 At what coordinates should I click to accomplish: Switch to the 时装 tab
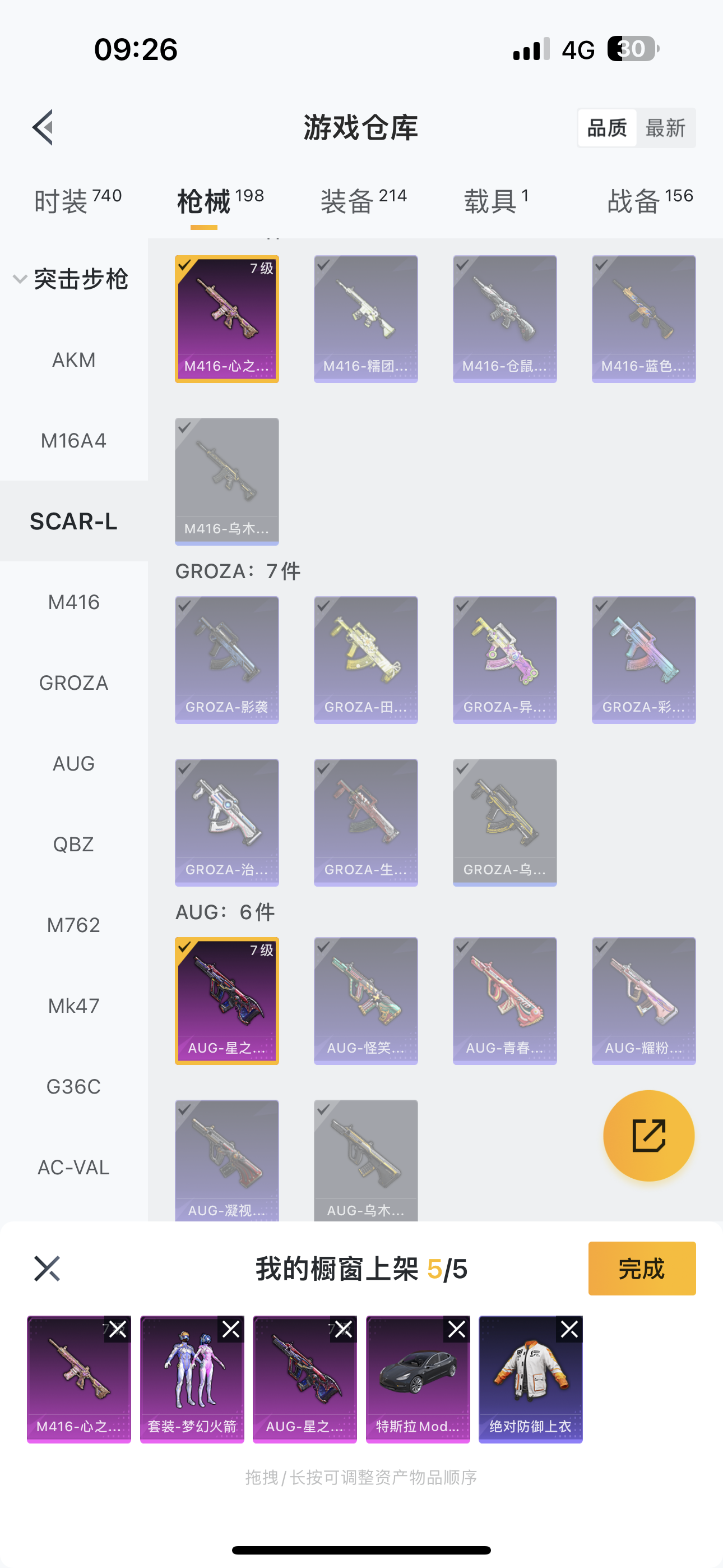tap(77, 201)
